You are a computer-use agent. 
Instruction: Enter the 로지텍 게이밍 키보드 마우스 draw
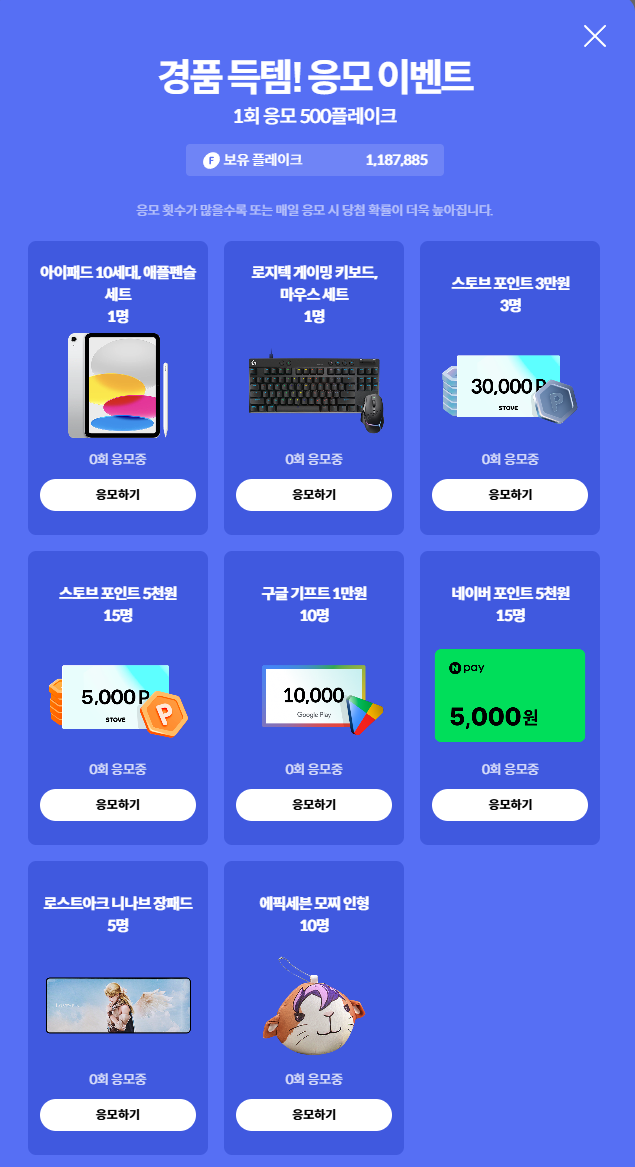click(x=314, y=495)
